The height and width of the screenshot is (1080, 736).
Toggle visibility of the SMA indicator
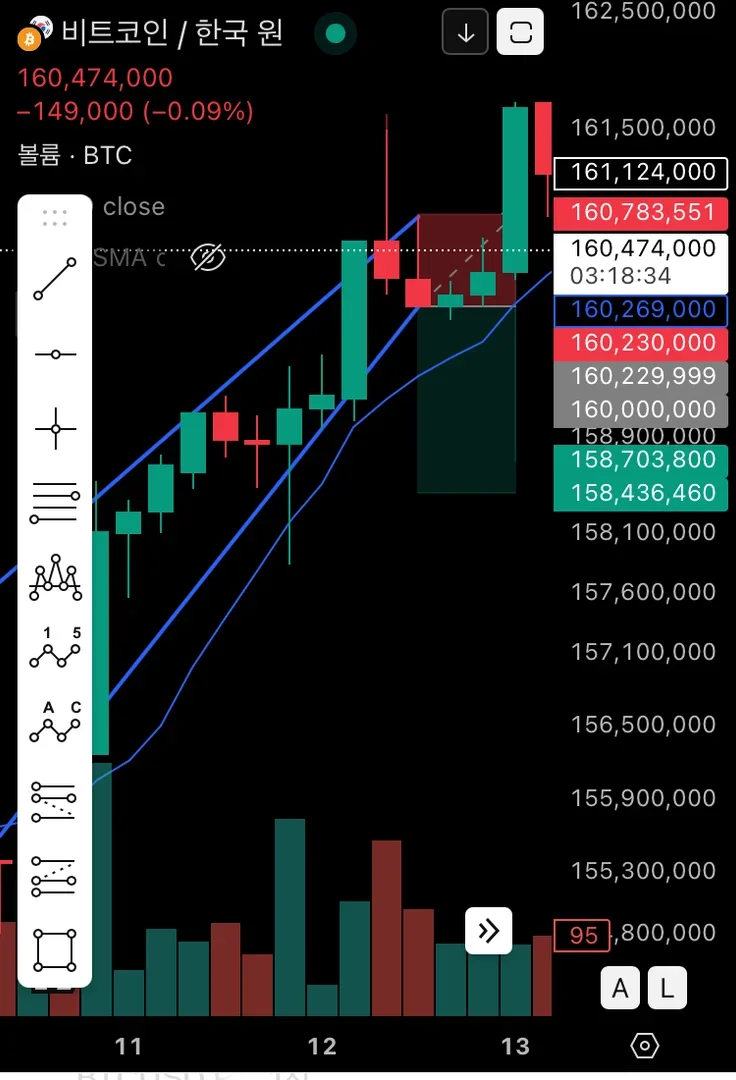pyautogui.click(x=207, y=257)
